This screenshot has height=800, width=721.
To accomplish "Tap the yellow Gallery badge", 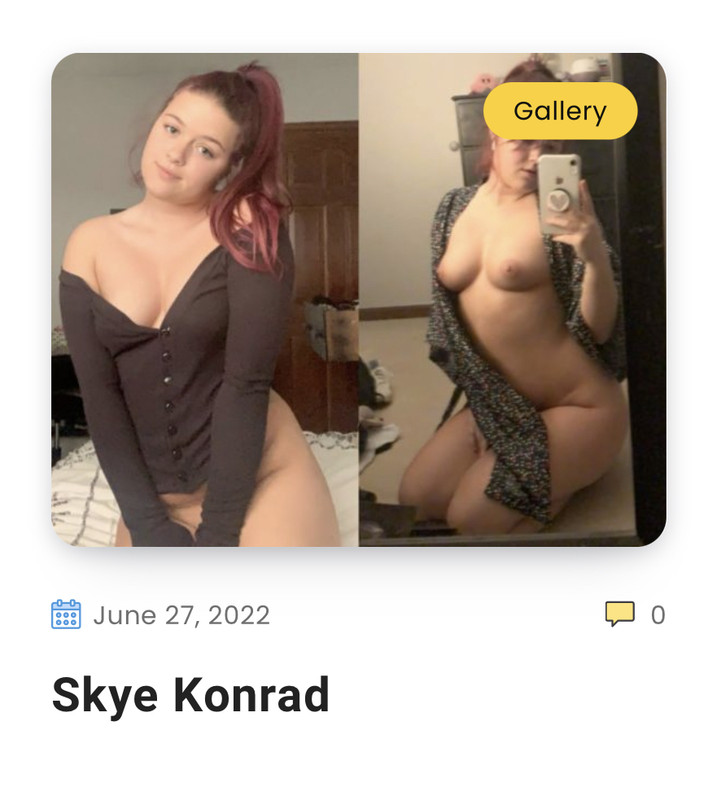I will (560, 111).
